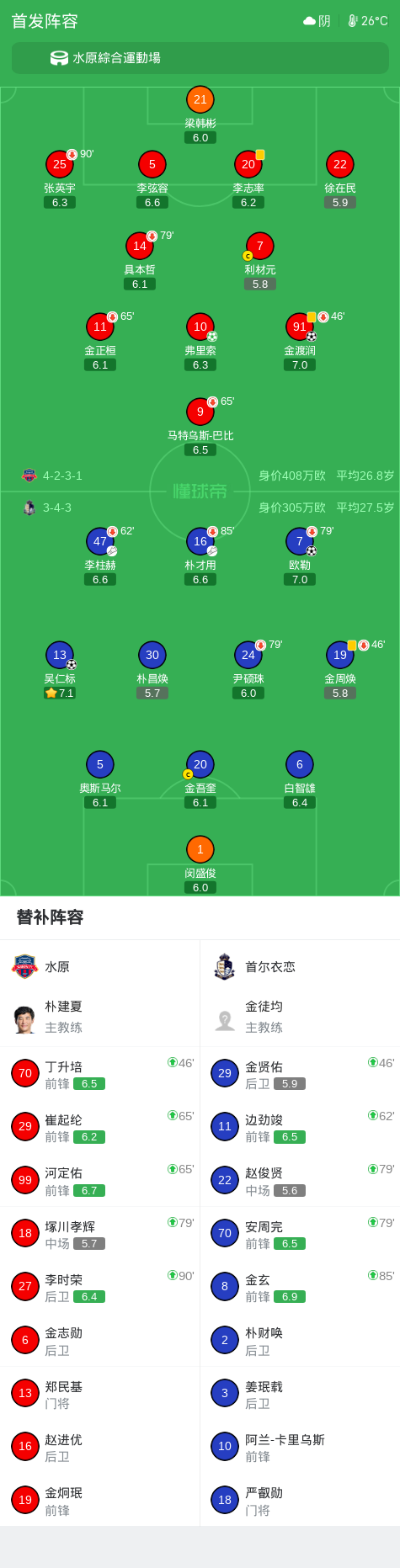The height and width of the screenshot is (1568, 400).
Task: Open goalkeeper 梁韩彬's player profile
Action: point(200,114)
